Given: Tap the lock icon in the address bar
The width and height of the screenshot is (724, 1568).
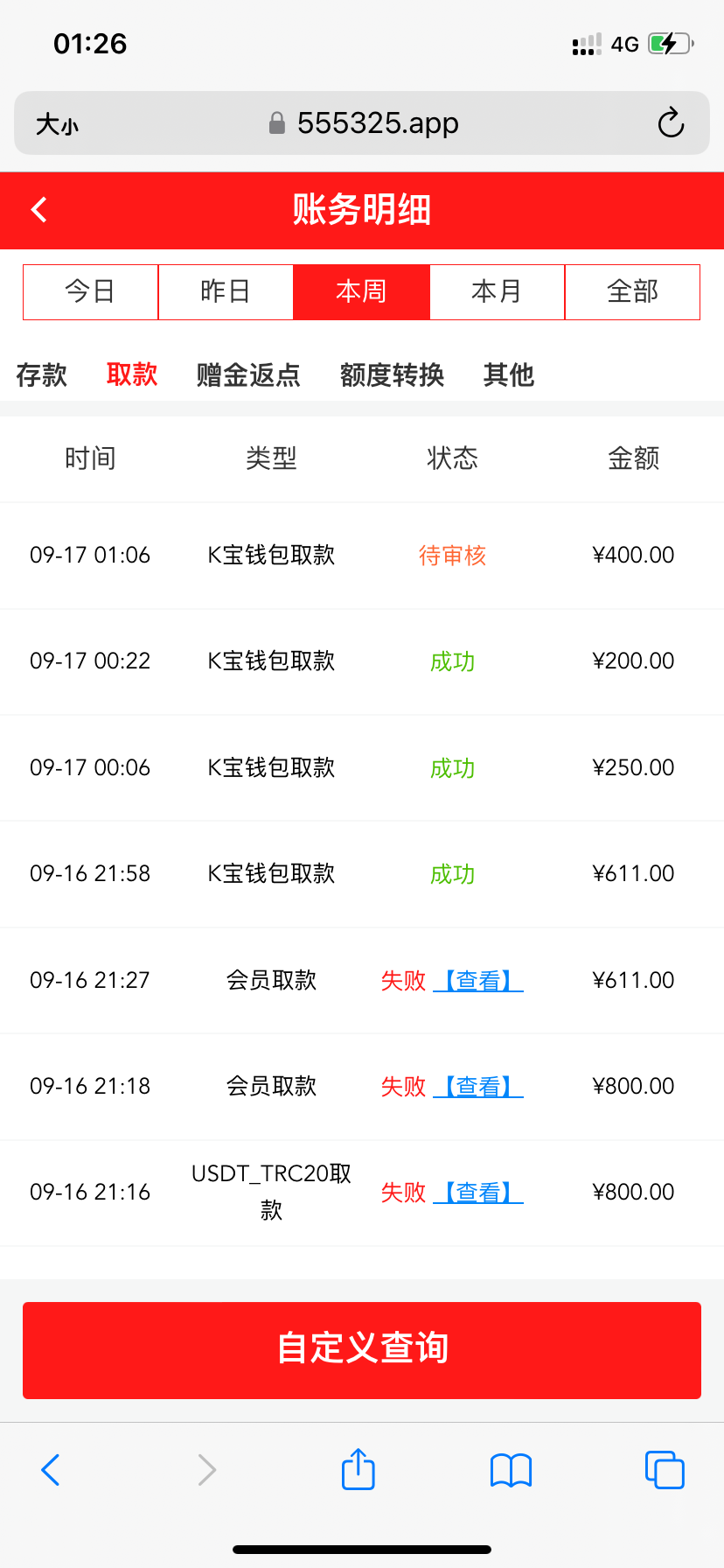Looking at the screenshot, I should pyautogui.click(x=275, y=122).
